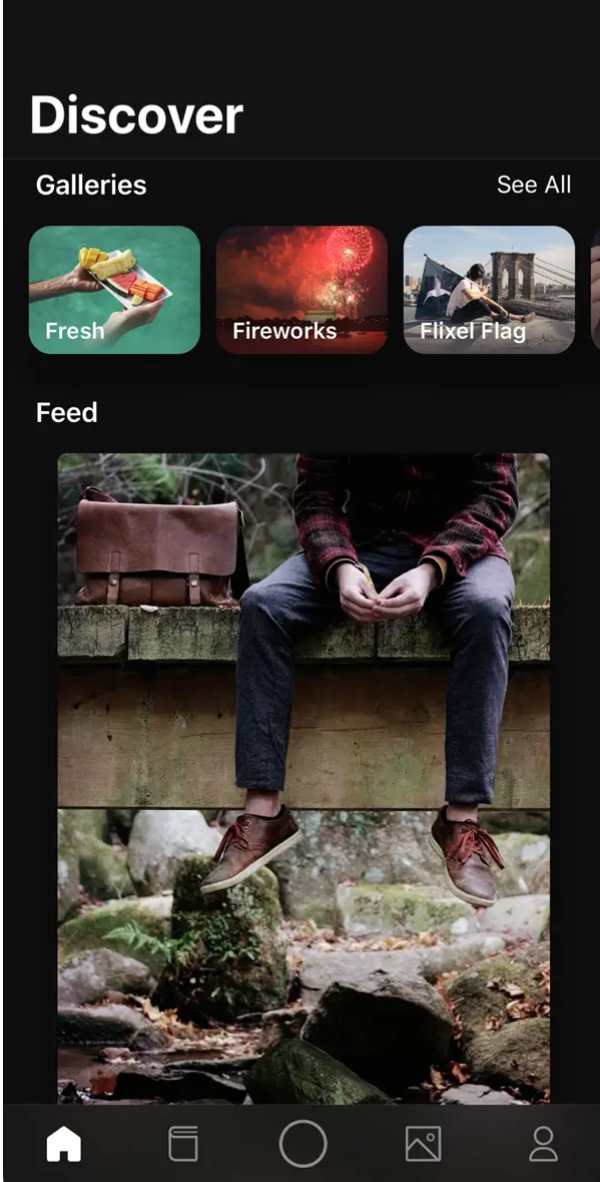Switch to the profile tab

pos(543,1143)
